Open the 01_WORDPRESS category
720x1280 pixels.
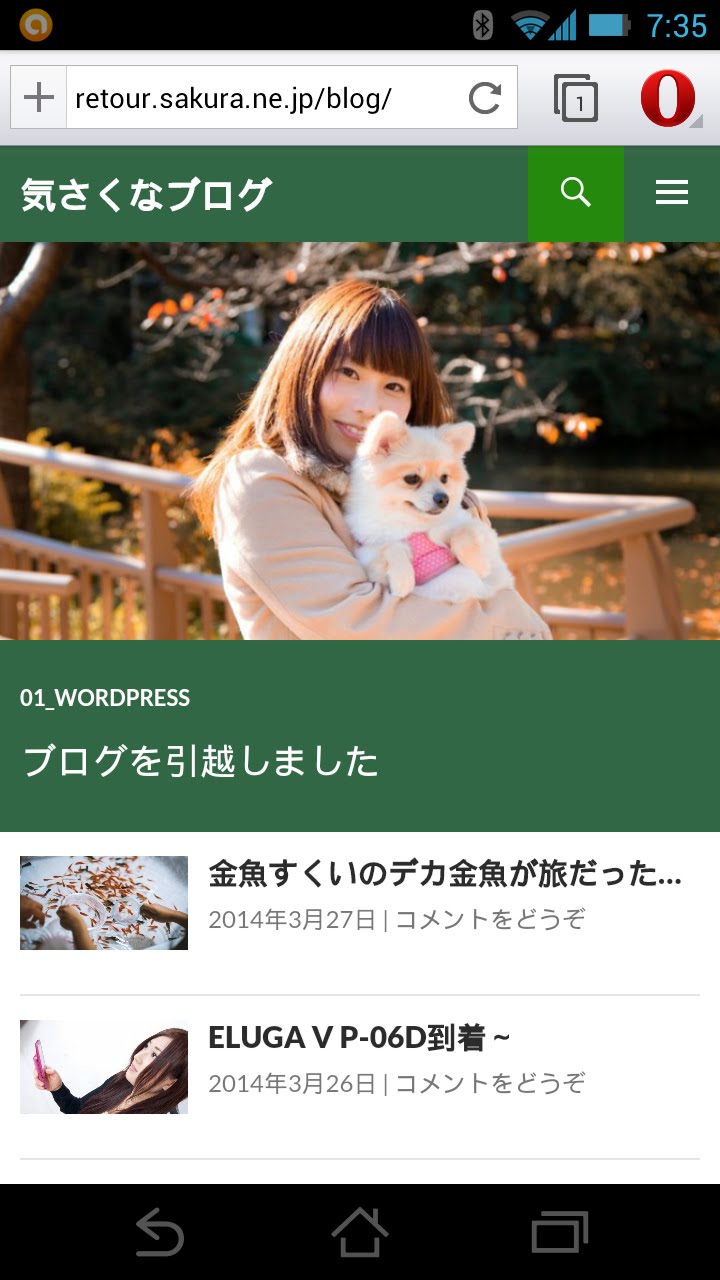pyautogui.click(x=105, y=698)
